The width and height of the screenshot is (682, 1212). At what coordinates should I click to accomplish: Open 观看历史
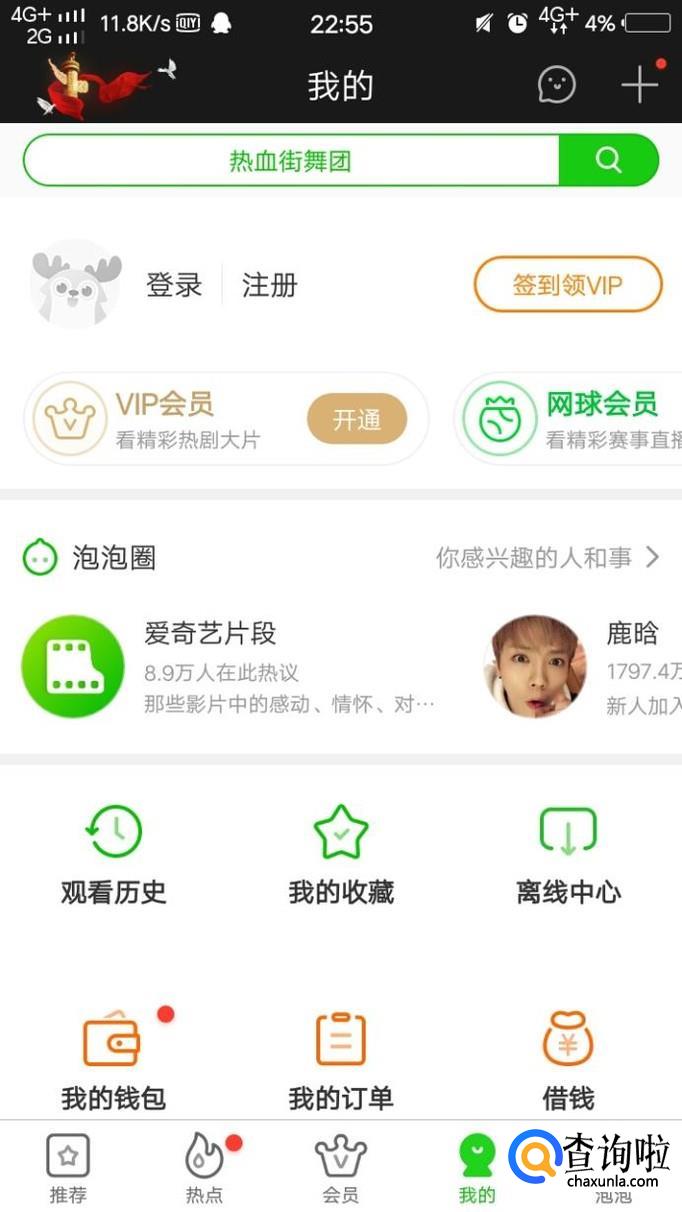point(113,856)
